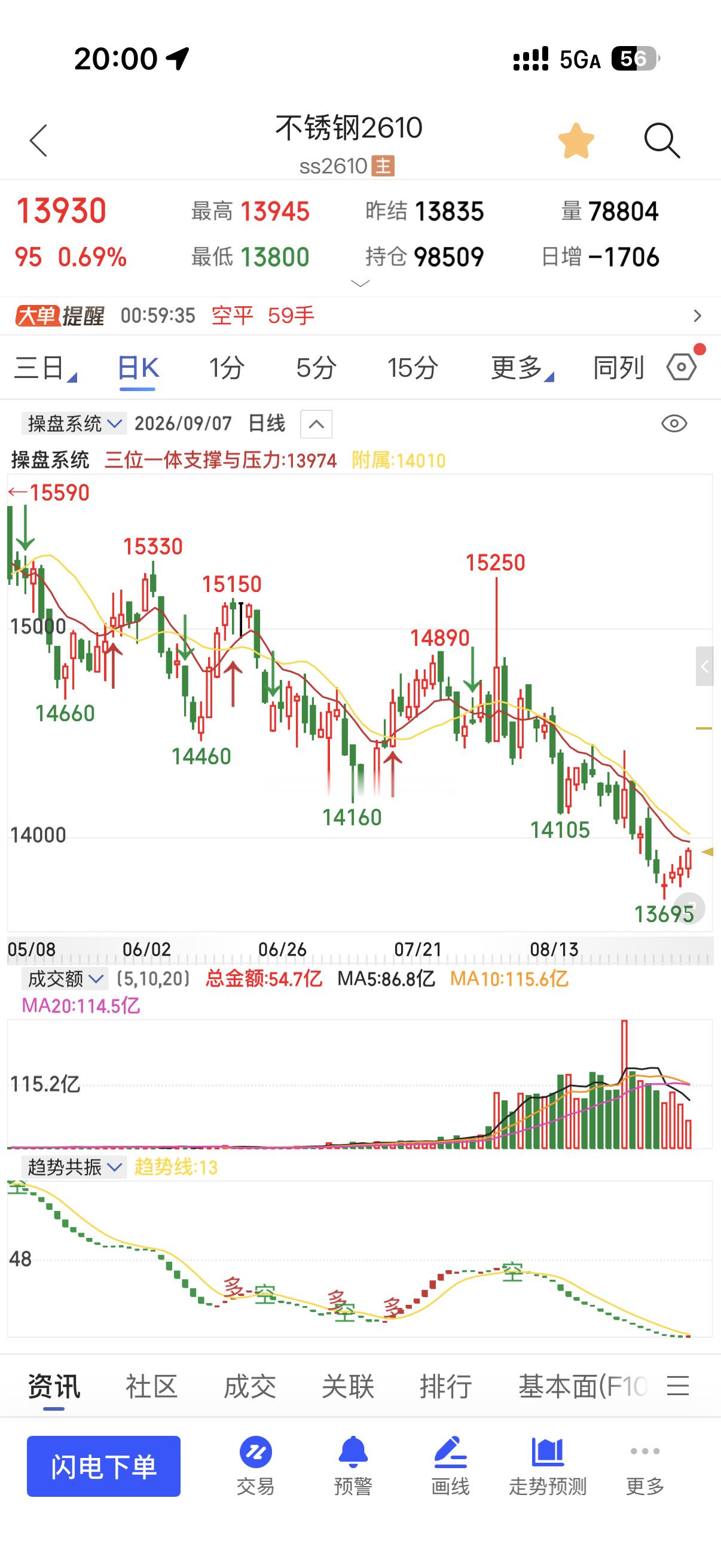Open the 趋势共振 indicator dropdown
The height and width of the screenshot is (1568, 721).
click(74, 1167)
